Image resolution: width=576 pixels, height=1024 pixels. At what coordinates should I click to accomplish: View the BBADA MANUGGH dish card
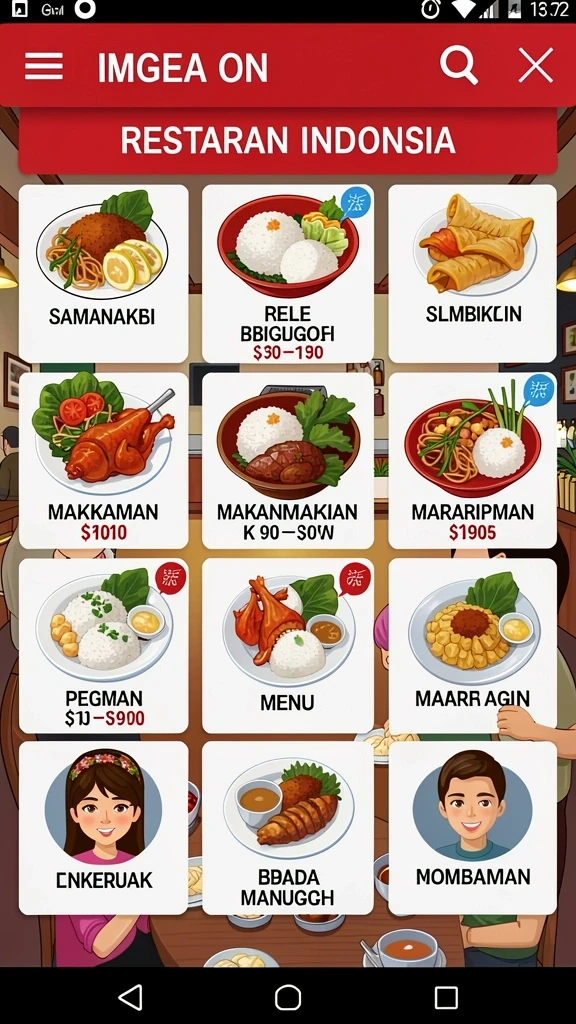pos(287,827)
